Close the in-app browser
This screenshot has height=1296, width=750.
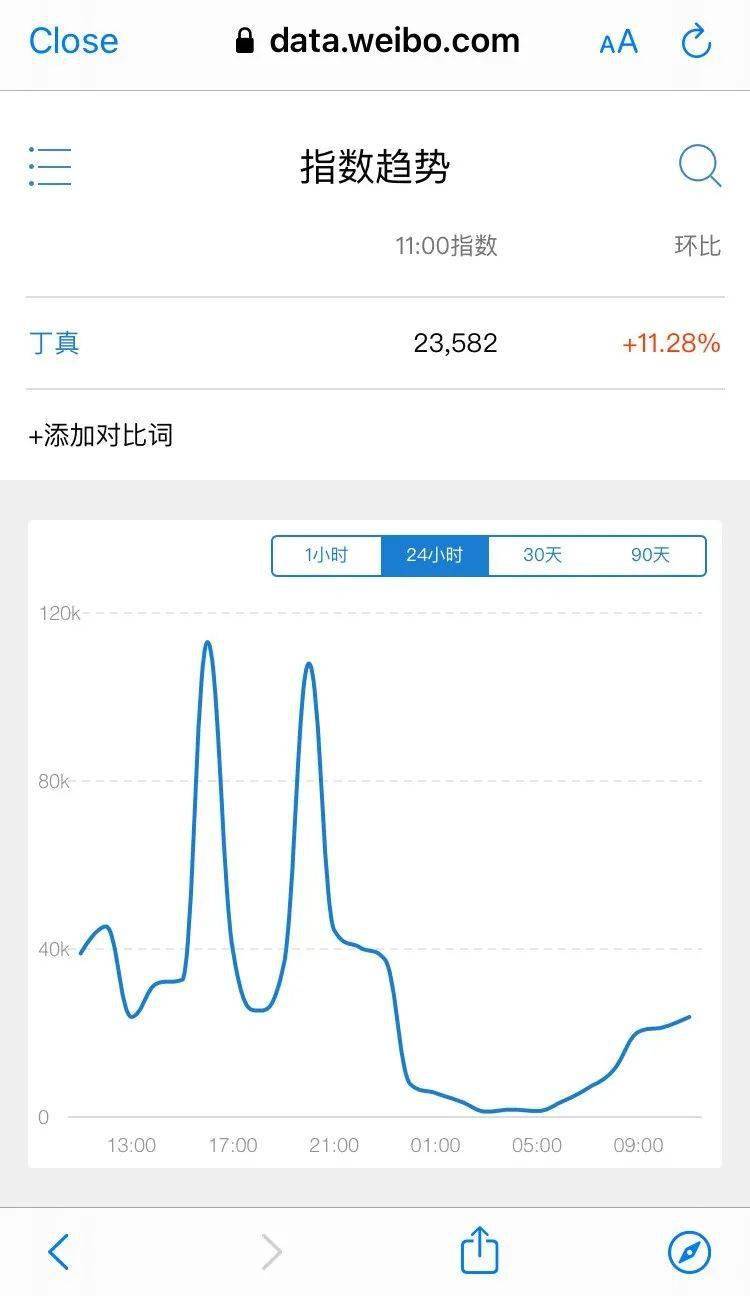[73, 41]
